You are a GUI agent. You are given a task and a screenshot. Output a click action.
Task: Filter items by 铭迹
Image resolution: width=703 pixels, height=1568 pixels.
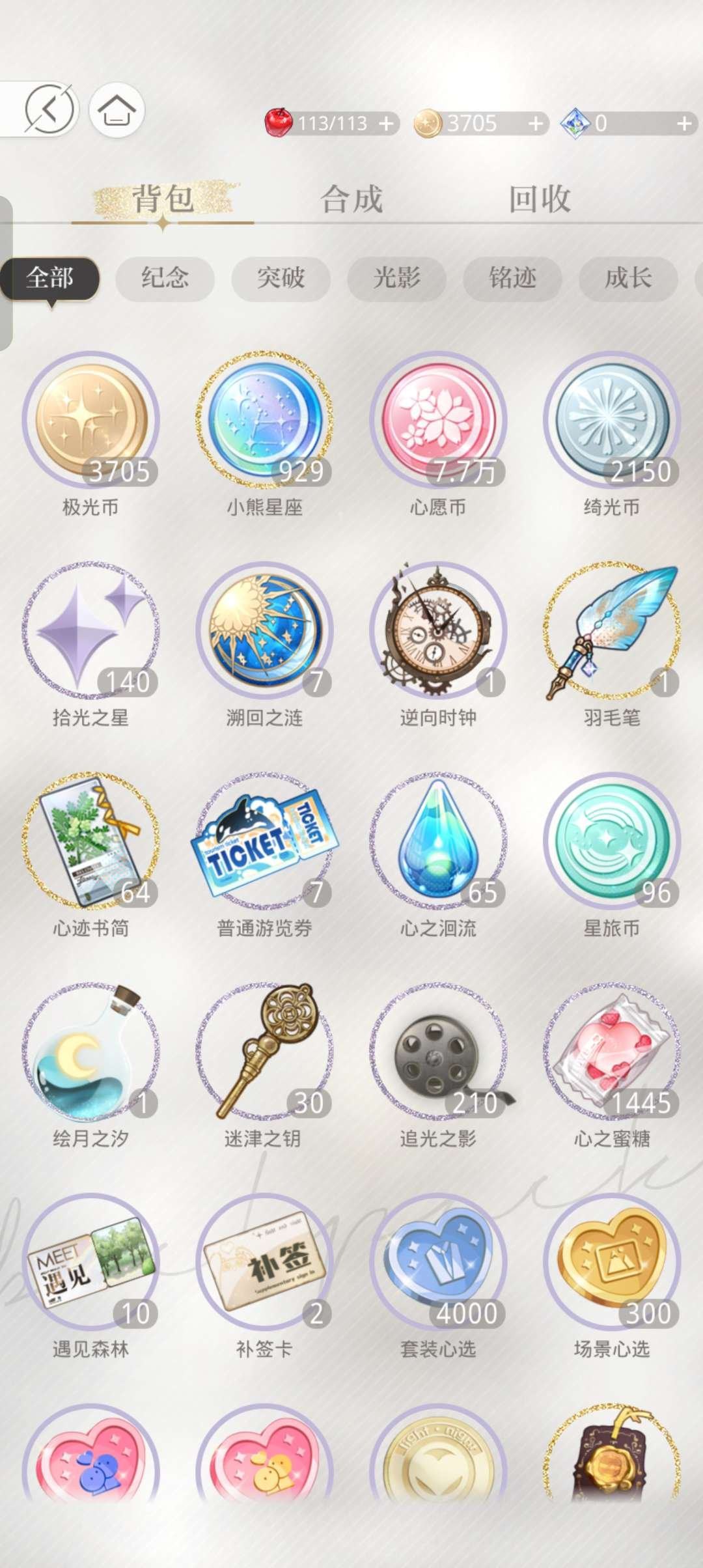[512, 278]
